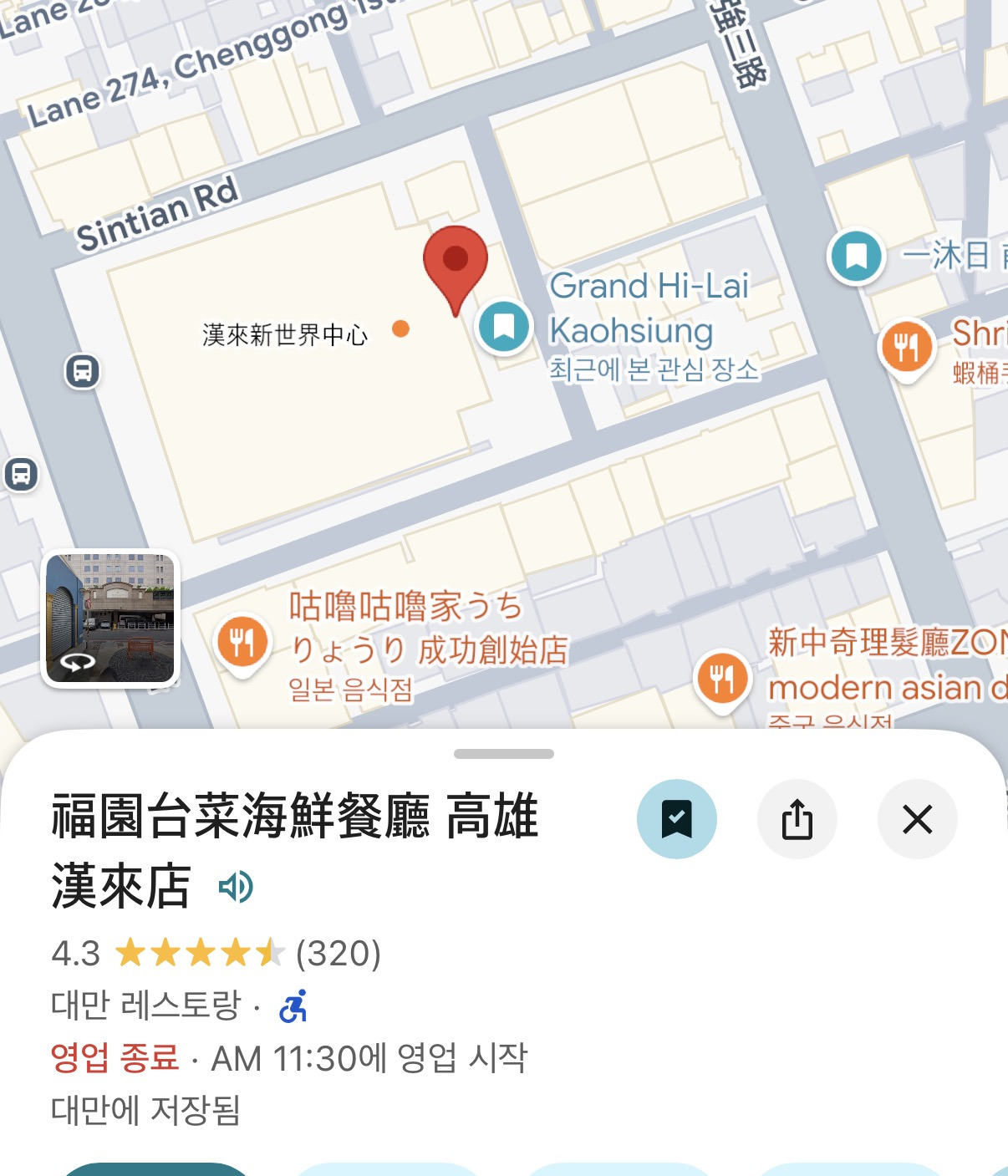
Task: Select the Grand Hi-Lai Kaohsiung saved marker
Action: (x=504, y=326)
